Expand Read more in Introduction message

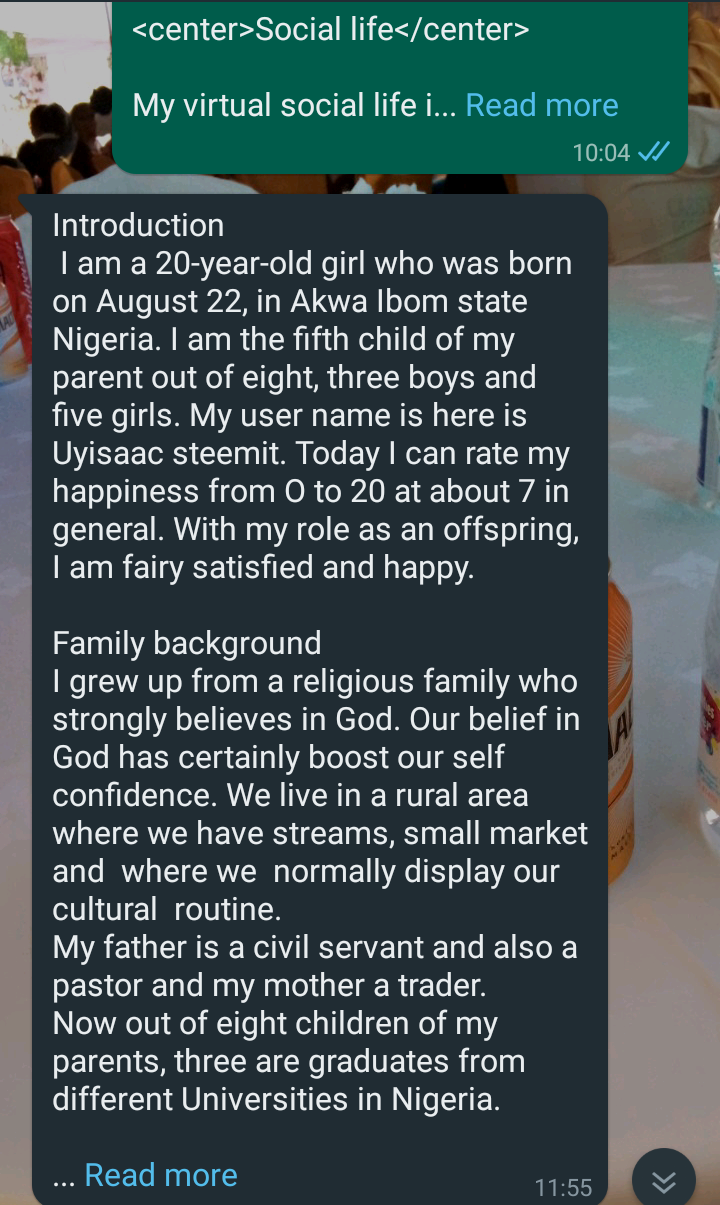[160, 1174]
